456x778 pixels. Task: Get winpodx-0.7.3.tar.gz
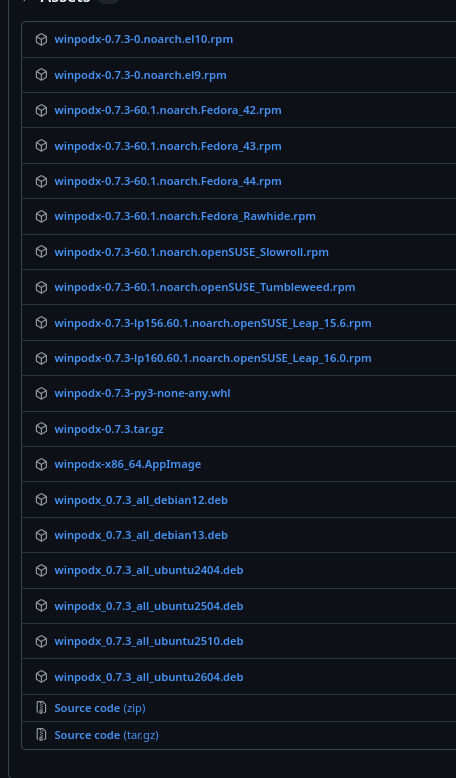(109, 429)
